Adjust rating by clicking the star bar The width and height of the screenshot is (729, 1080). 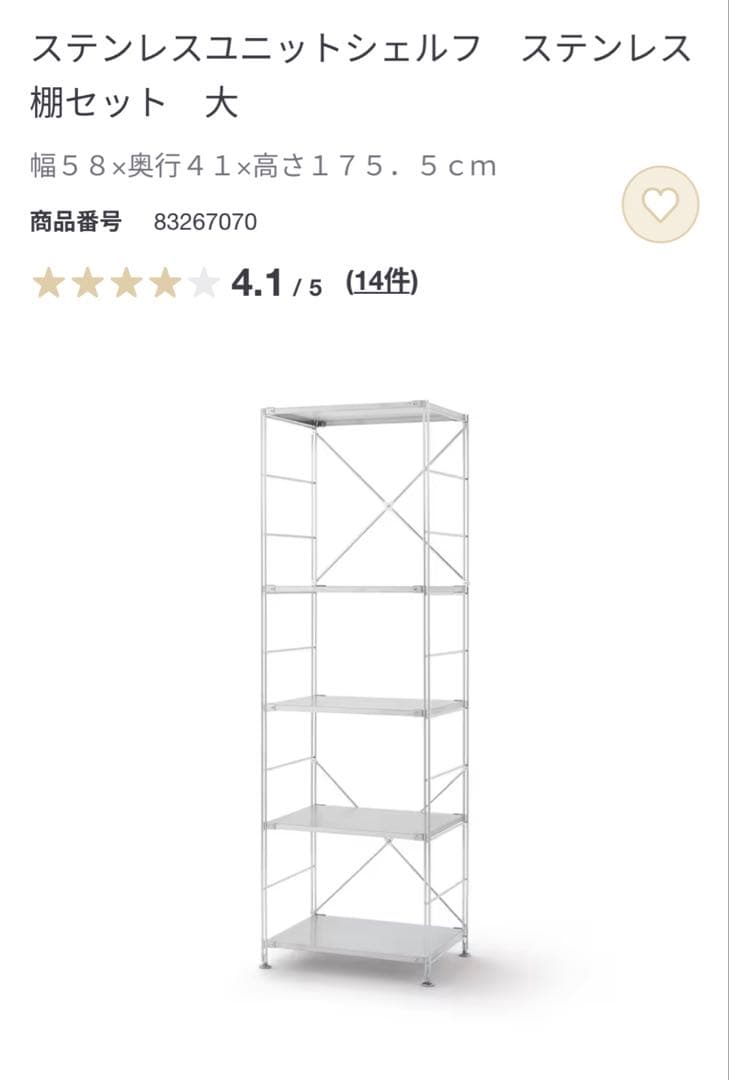[x=127, y=282]
